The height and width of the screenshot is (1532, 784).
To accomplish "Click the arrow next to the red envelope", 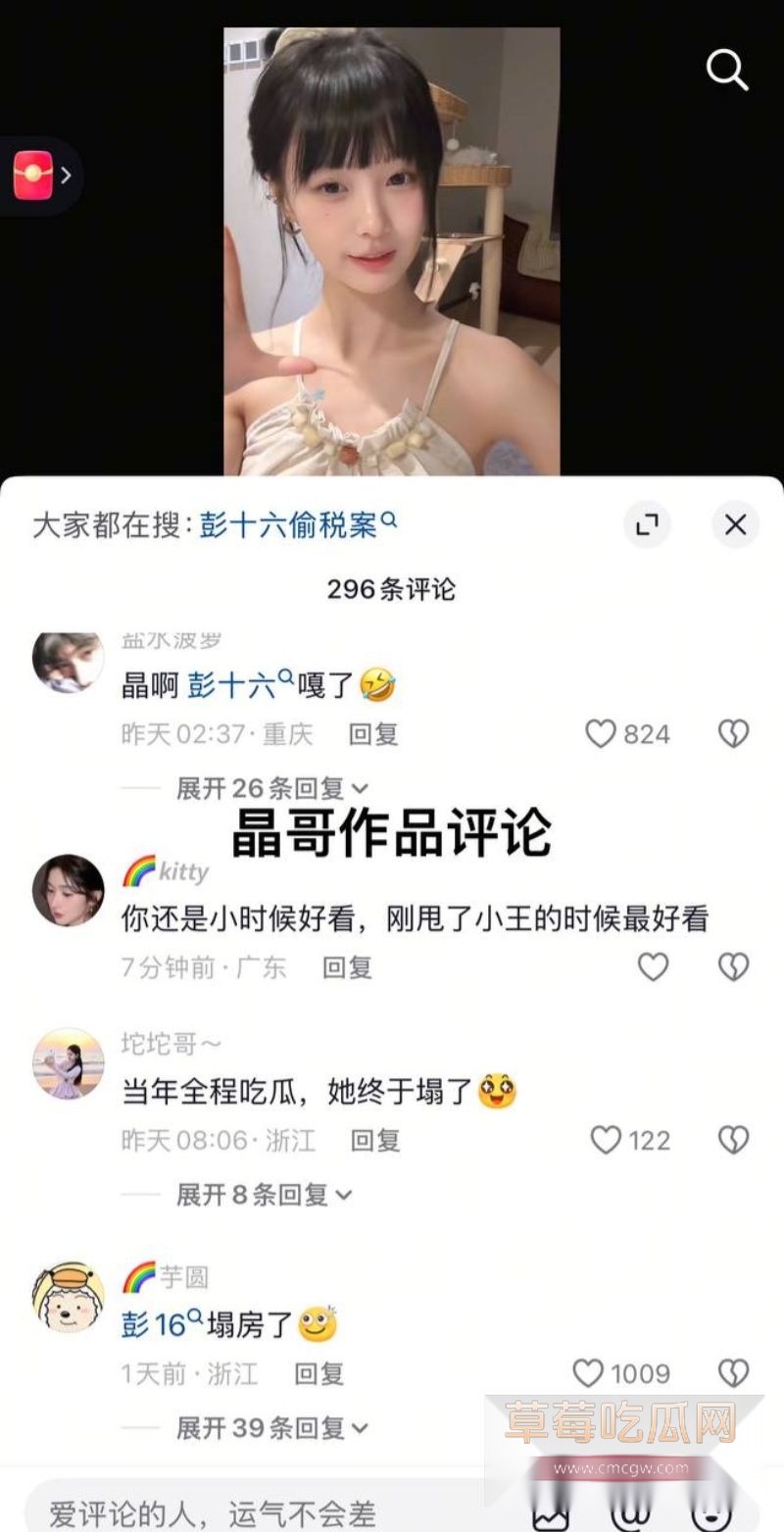I will [x=65, y=173].
